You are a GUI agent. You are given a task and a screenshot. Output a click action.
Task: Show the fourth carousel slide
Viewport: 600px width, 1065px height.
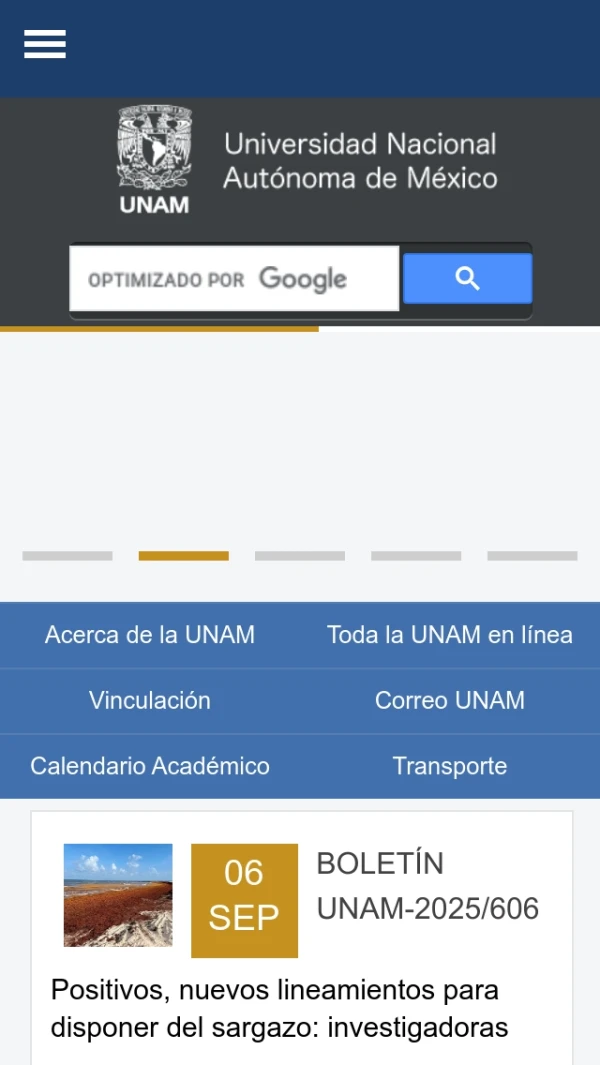pos(416,556)
